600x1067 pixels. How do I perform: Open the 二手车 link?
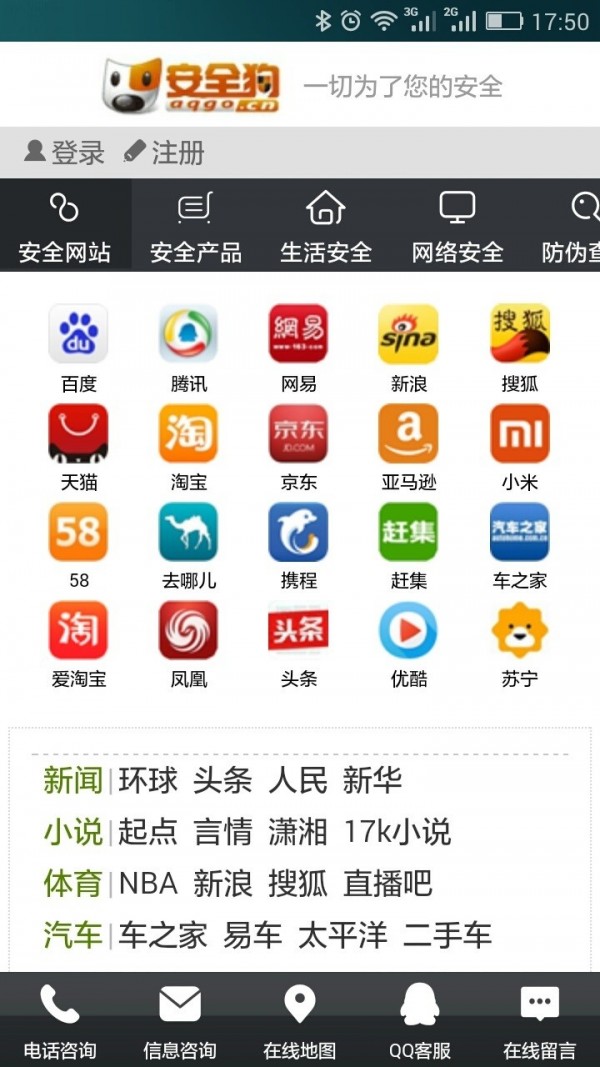tap(447, 936)
